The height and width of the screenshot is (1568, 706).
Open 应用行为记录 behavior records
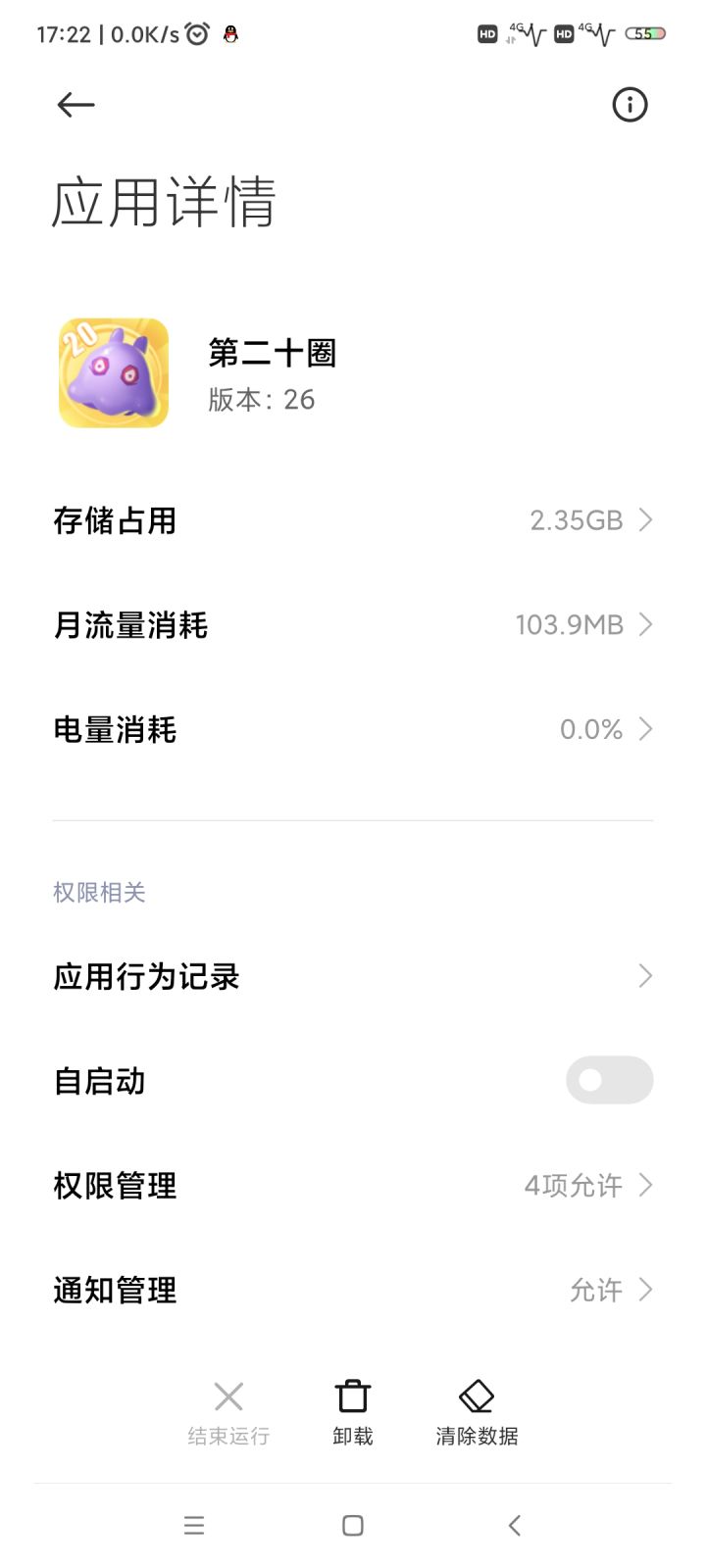[x=353, y=977]
